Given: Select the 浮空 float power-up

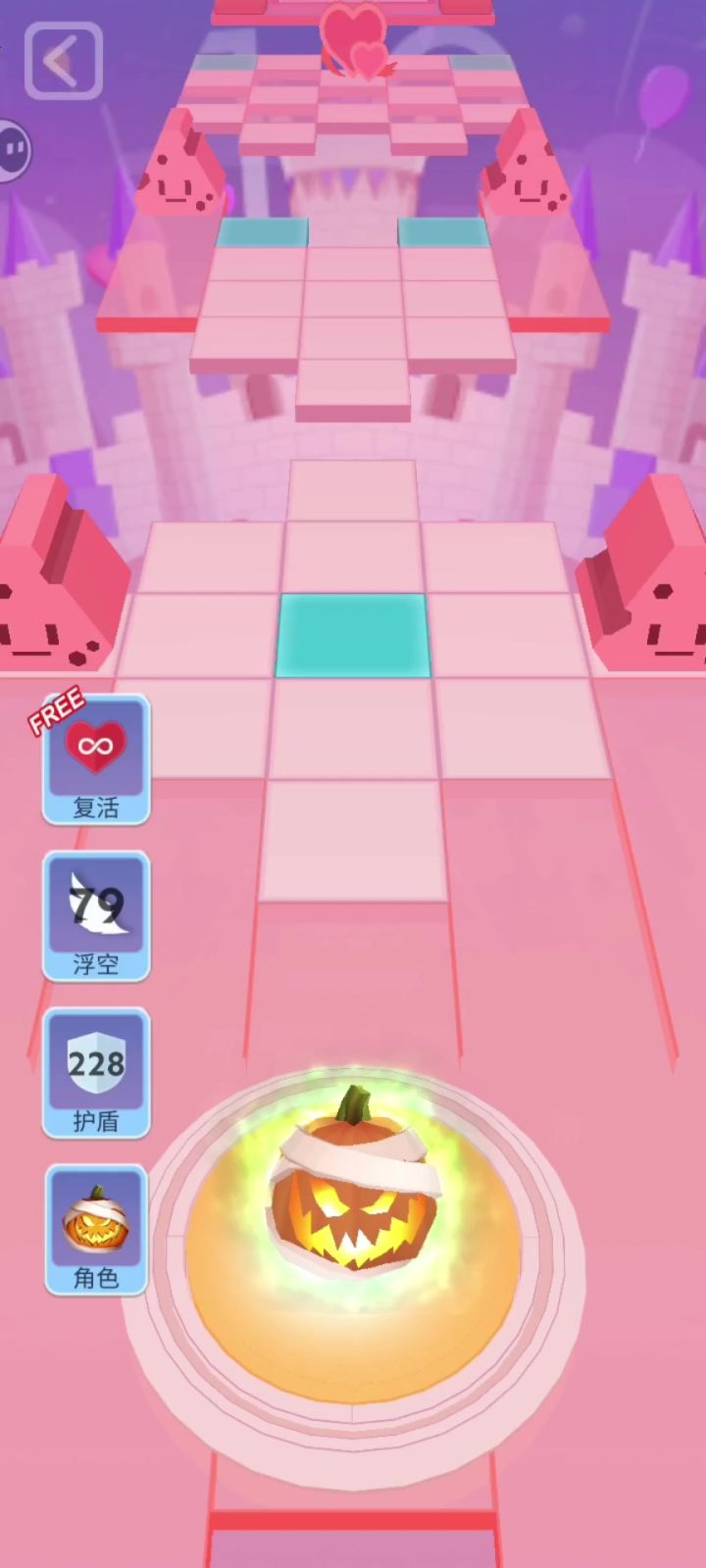Looking at the screenshot, I should pyautogui.click(x=96, y=916).
